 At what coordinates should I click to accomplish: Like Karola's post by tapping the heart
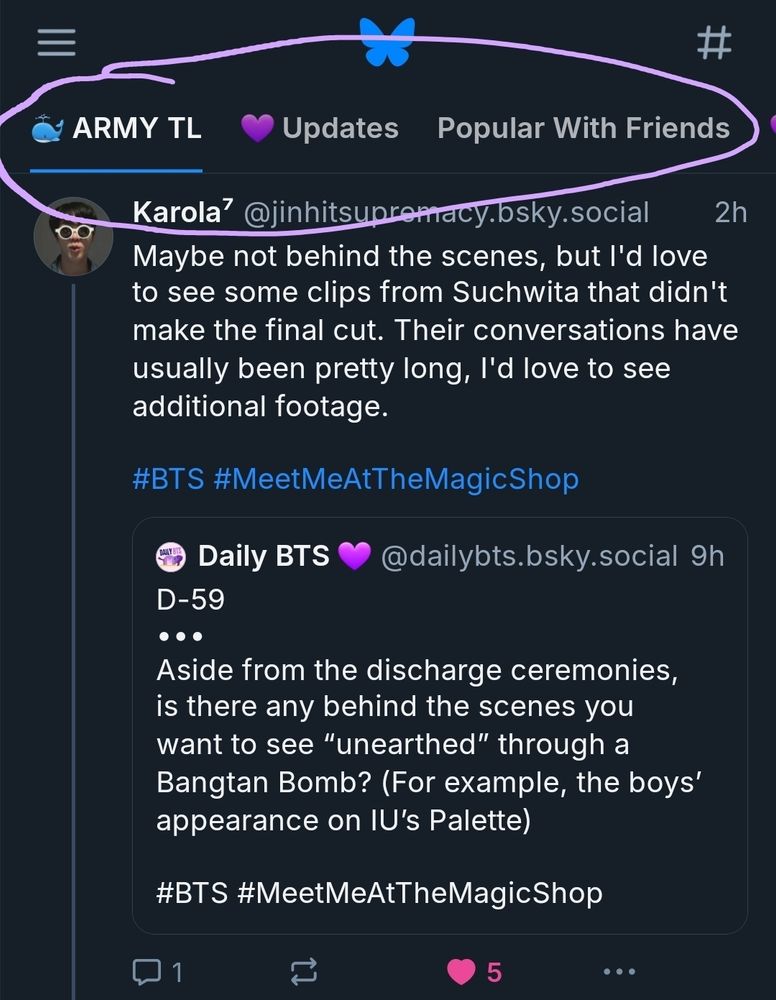click(462, 969)
